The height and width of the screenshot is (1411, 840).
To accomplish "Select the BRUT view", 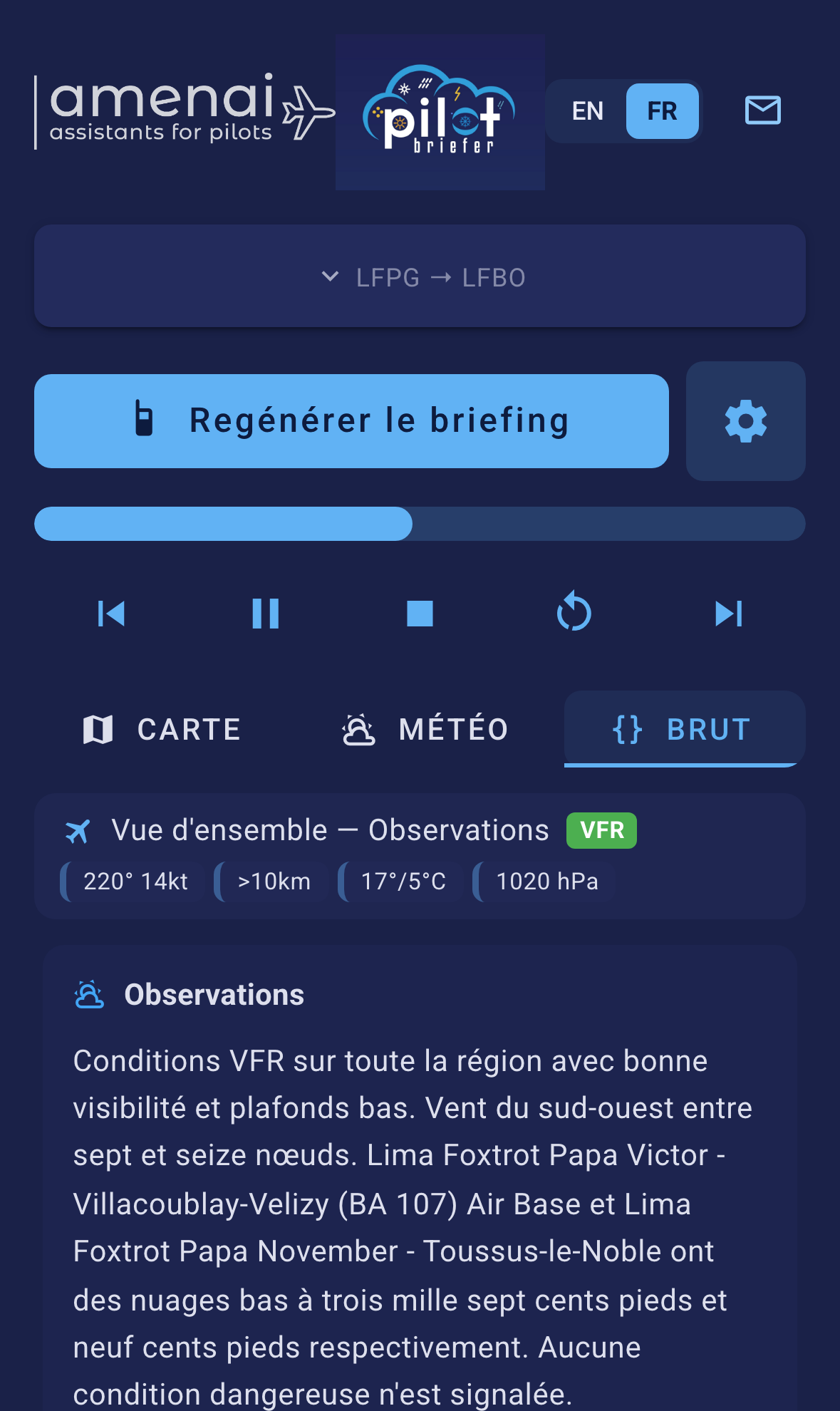I will (x=683, y=728).
